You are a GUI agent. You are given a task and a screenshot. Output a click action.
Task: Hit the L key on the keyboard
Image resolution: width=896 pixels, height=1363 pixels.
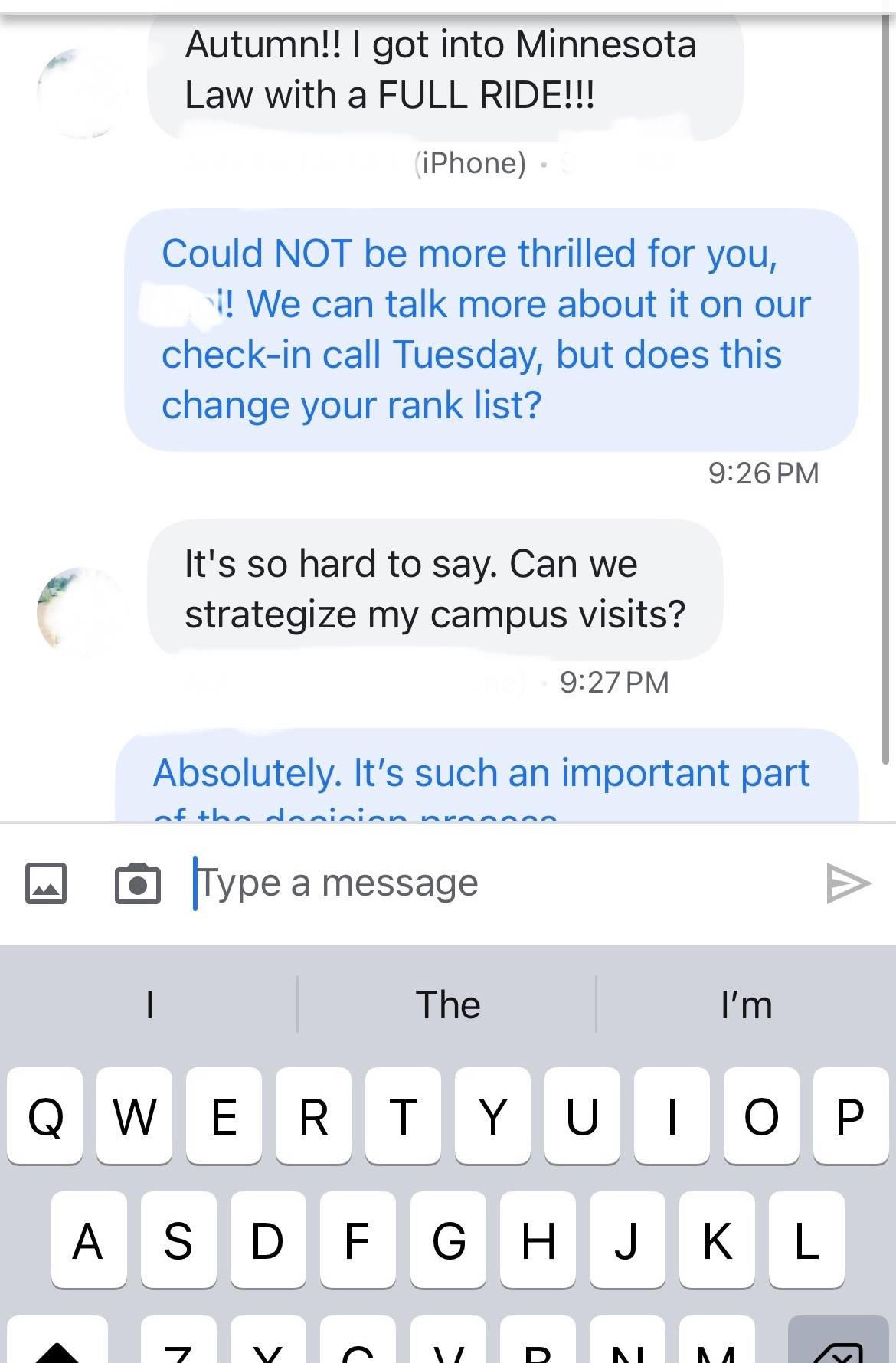(x=806, y=1240)
